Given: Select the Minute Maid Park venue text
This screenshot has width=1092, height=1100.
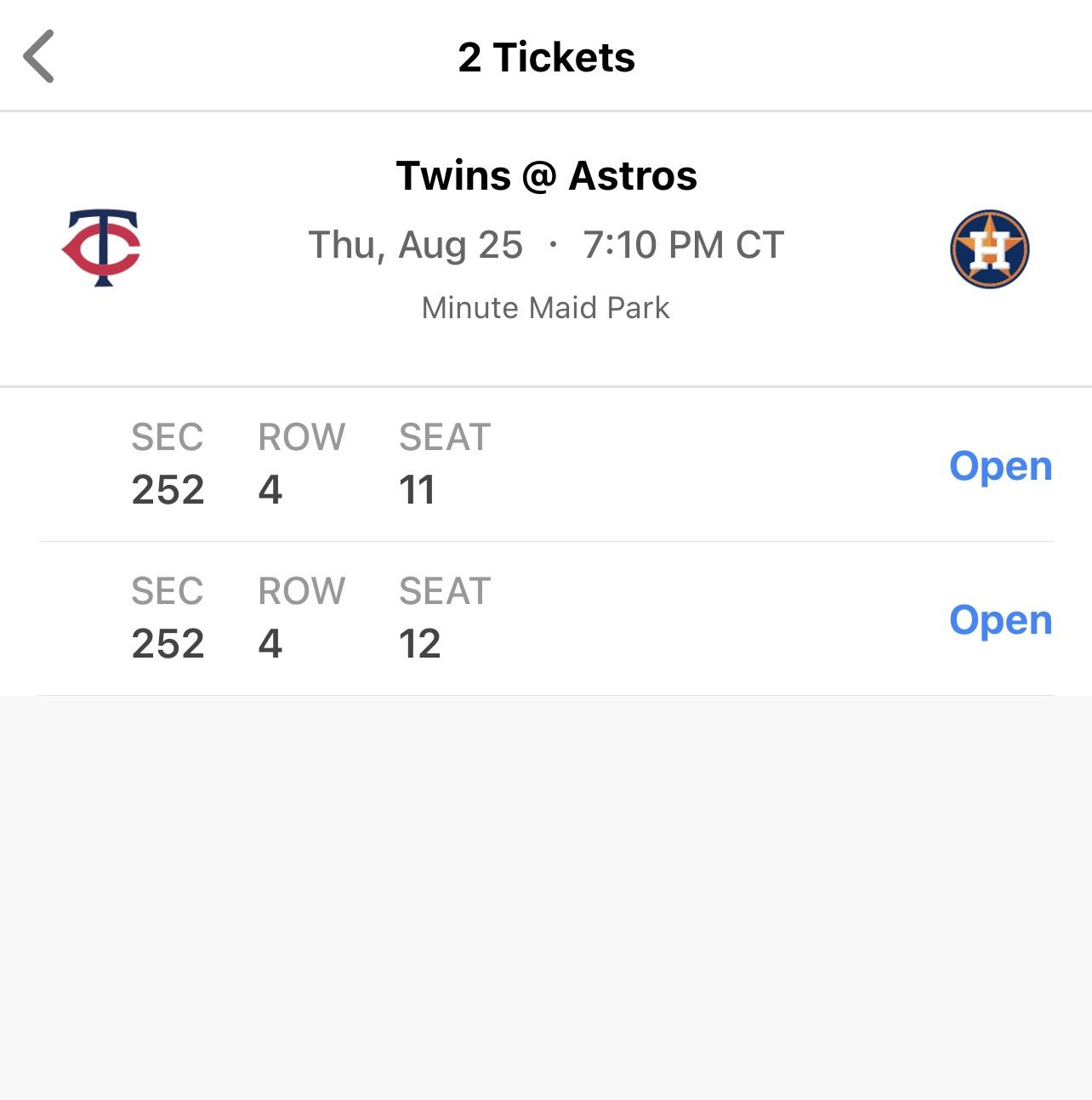Looking at the screenshot, I should 545,307.
